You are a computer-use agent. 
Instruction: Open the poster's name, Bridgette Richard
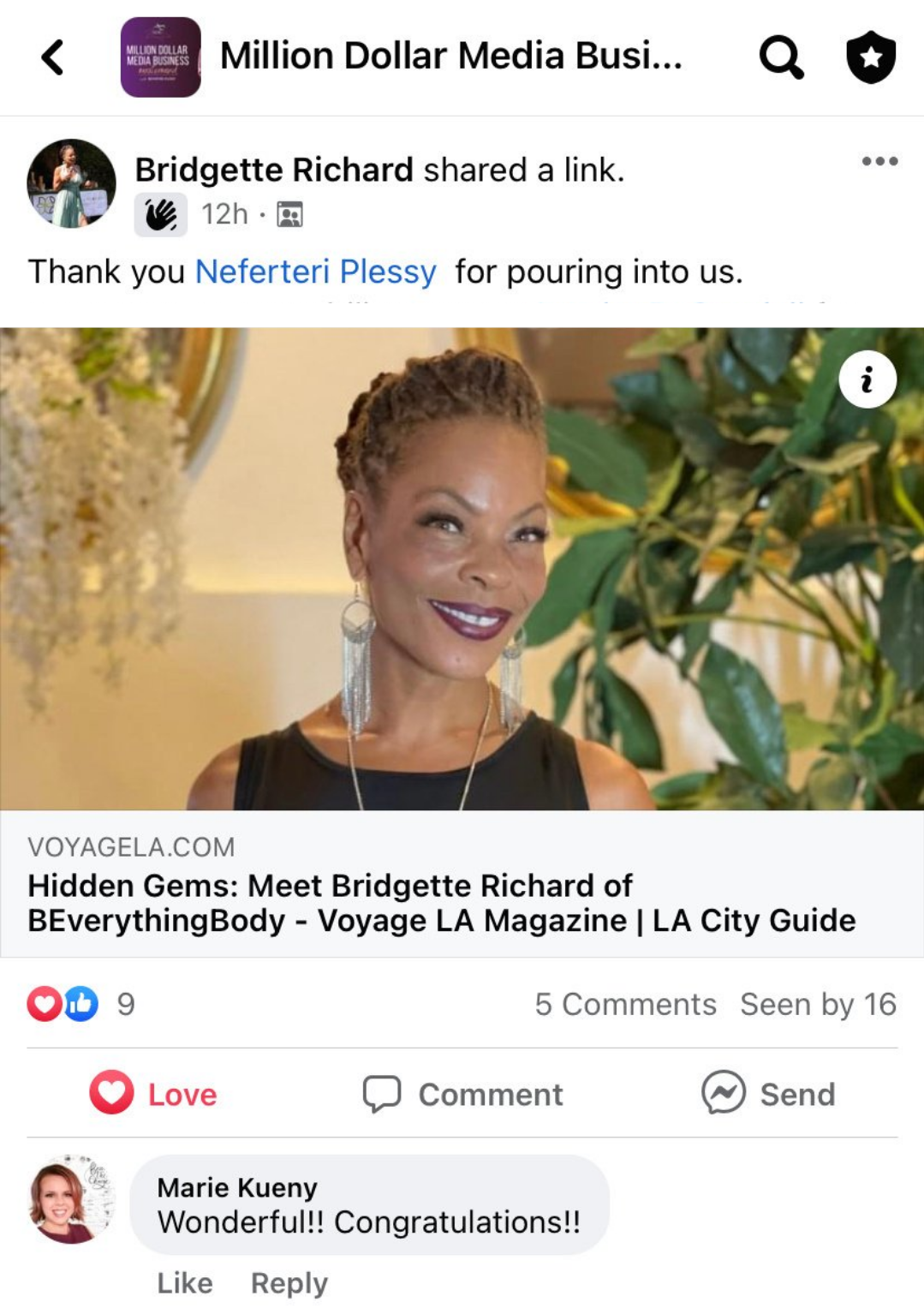click(274, 170)
